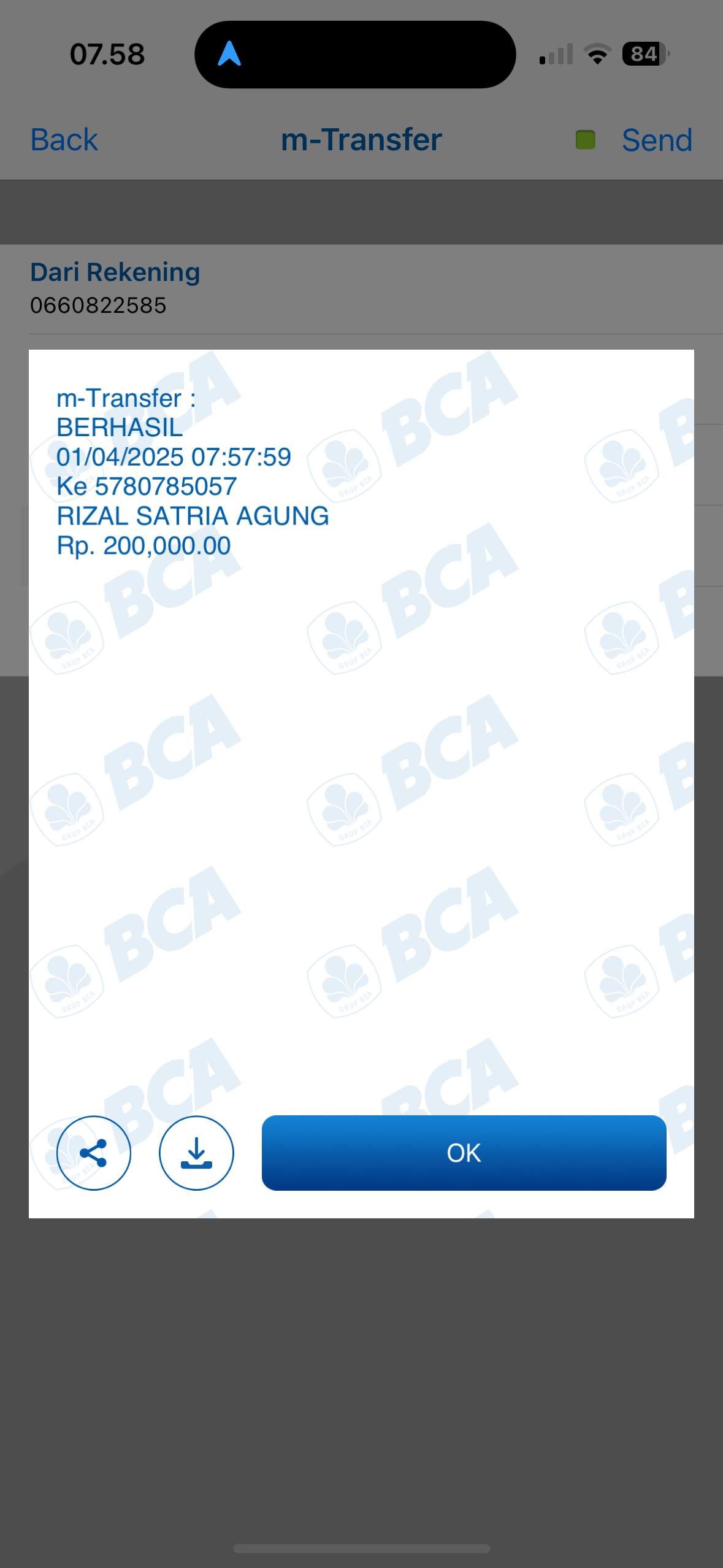
Task: Tap Send in the top bar
Action: tap(656, 140)
